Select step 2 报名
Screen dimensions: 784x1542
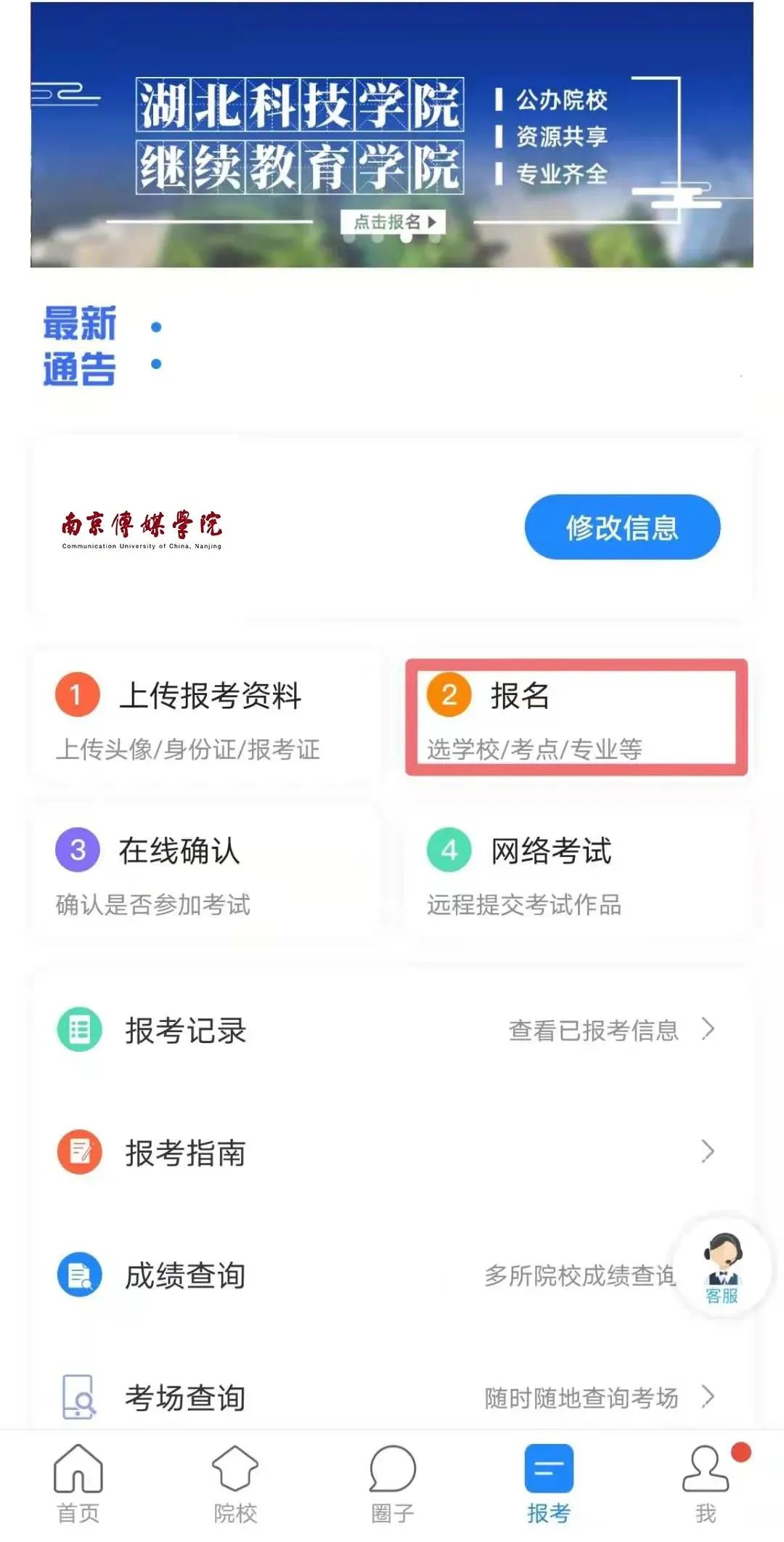click(576, 718)
